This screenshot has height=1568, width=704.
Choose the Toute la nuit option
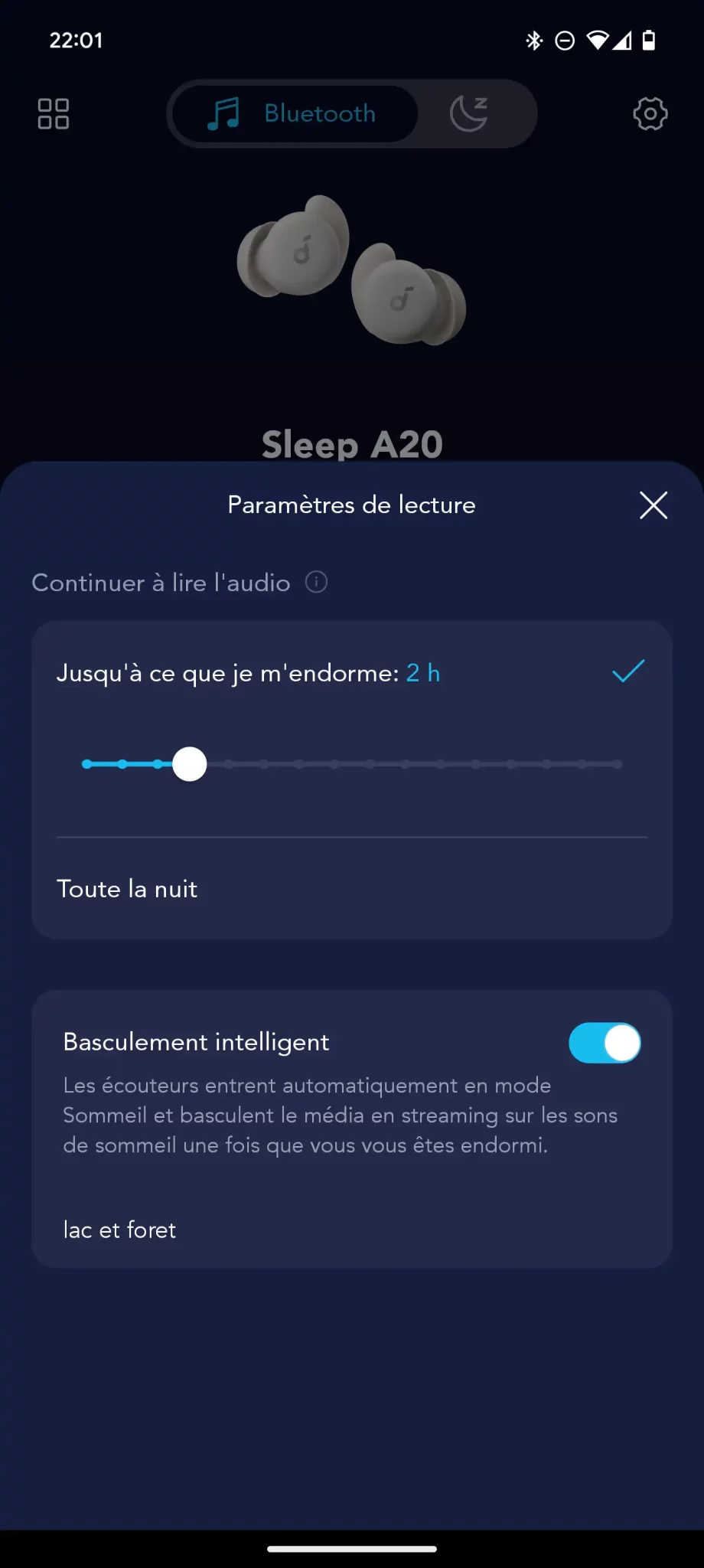click(352, 889)
